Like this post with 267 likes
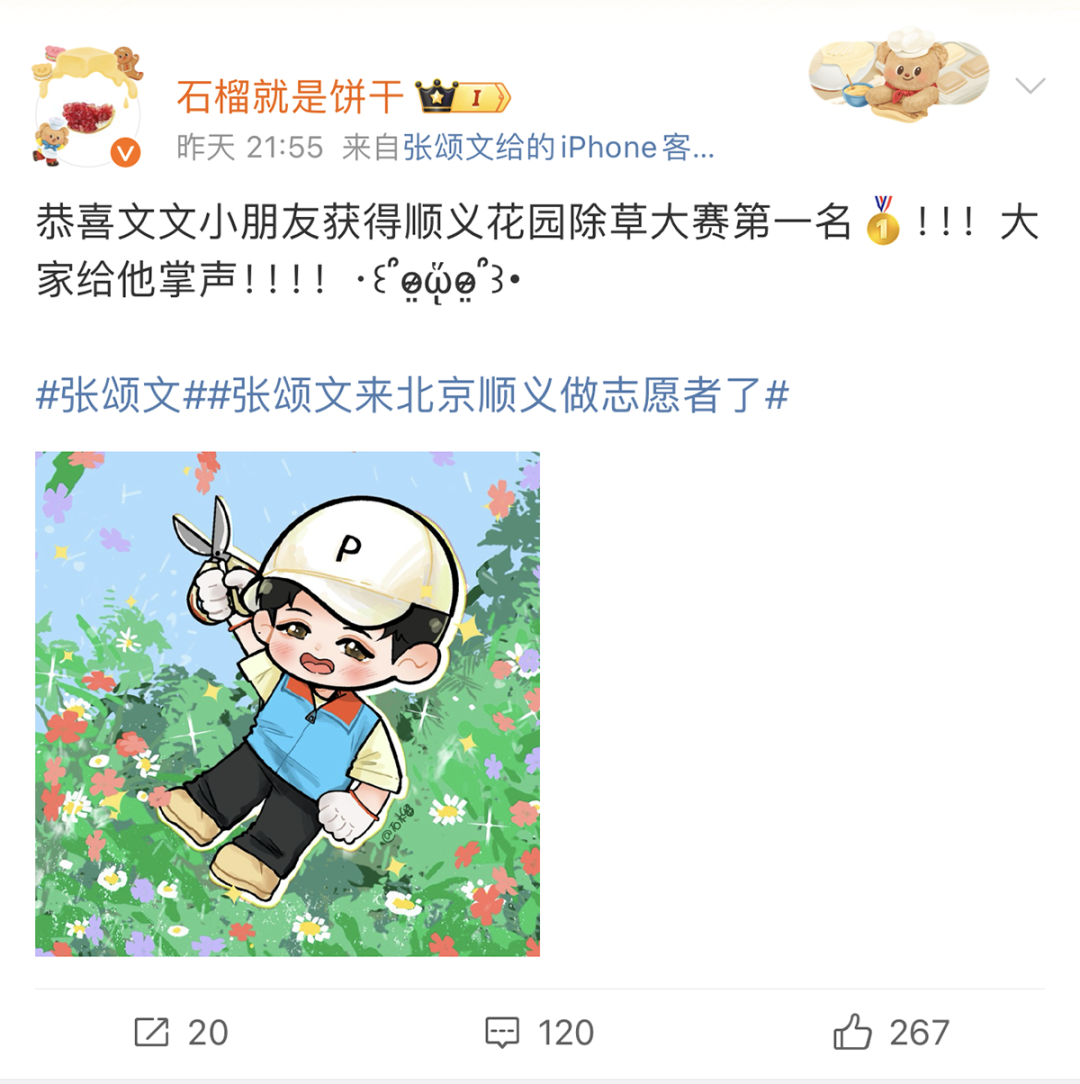This screenshot has height=1084, width=1080. click(892, 1031)
